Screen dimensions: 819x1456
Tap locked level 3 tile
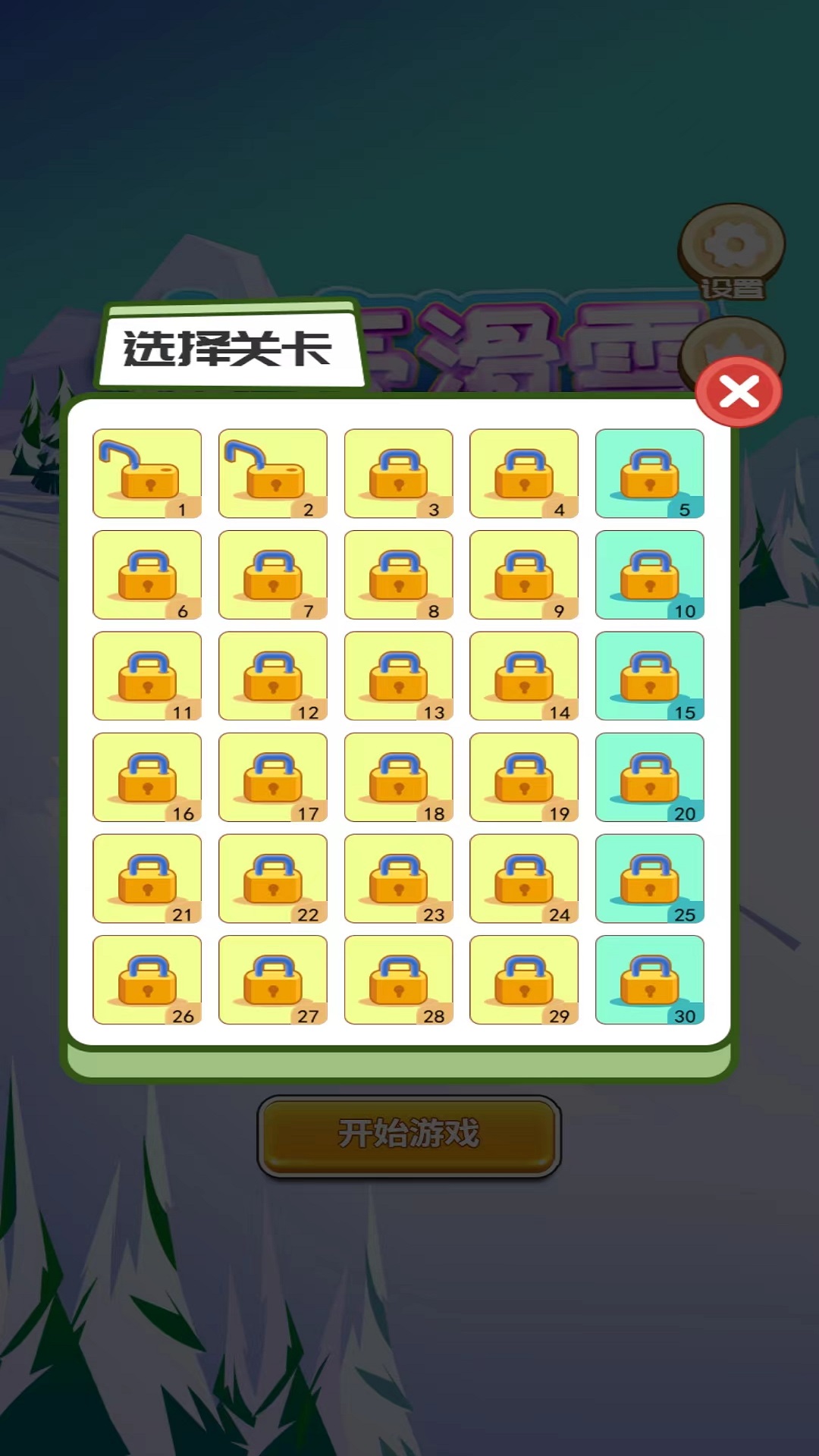(399, 474)
